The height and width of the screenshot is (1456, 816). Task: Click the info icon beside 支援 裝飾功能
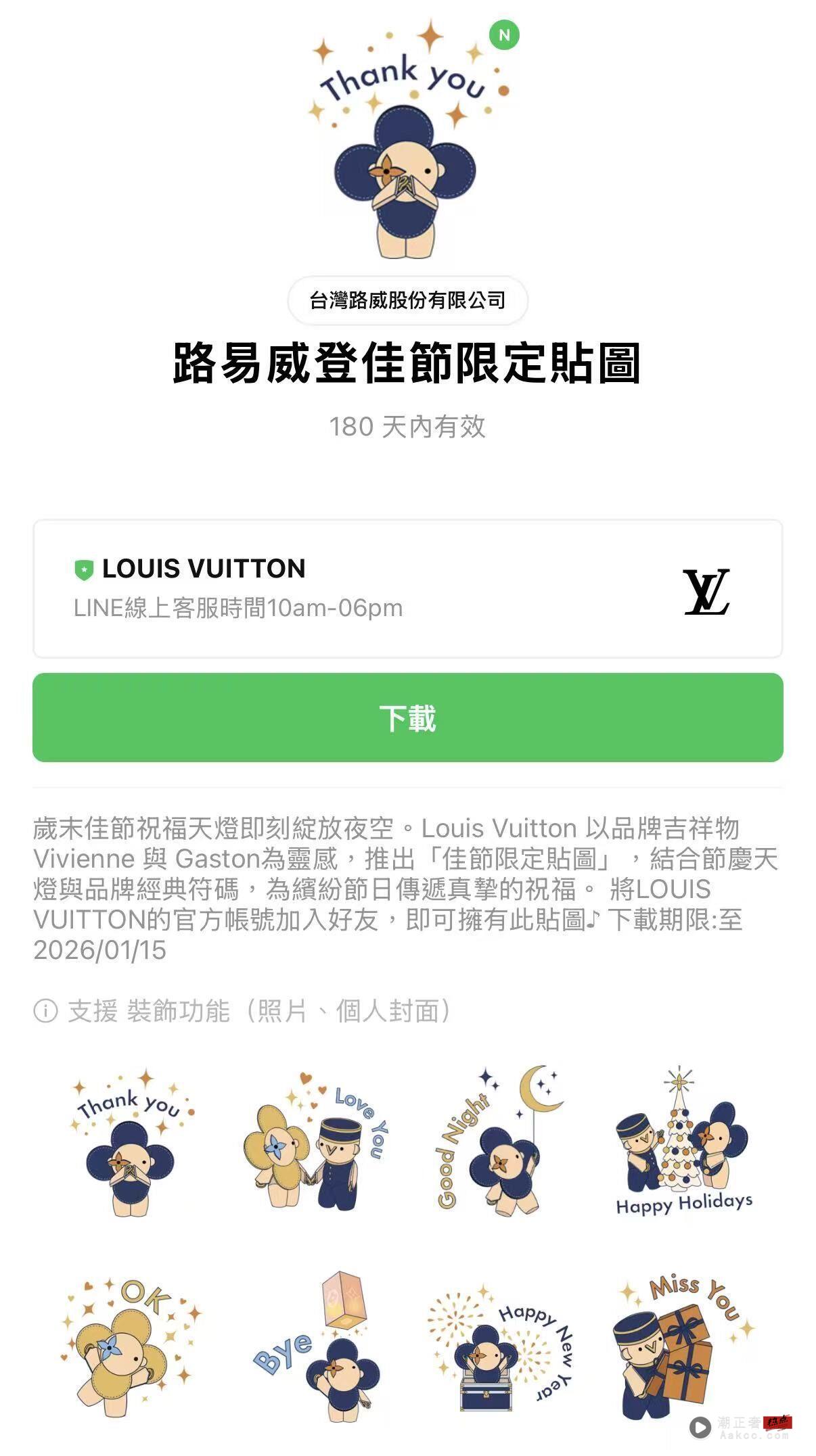[45, 1010]
